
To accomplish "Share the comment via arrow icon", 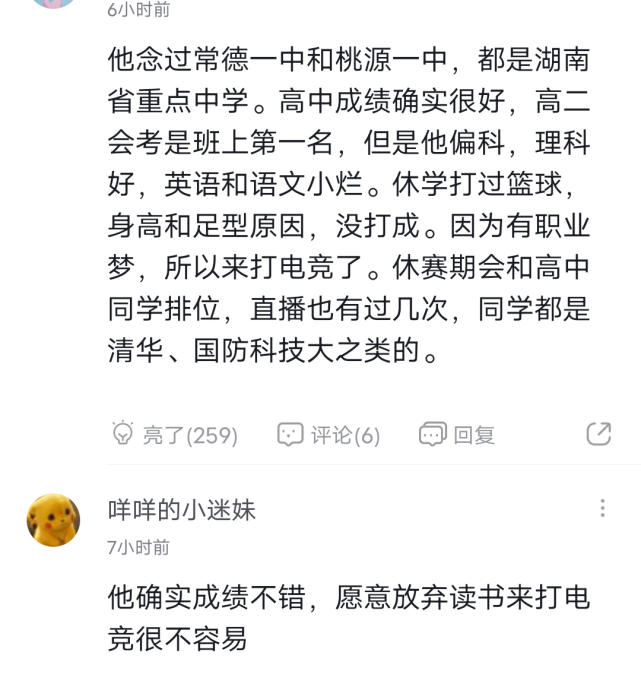I will click(598, 434).
